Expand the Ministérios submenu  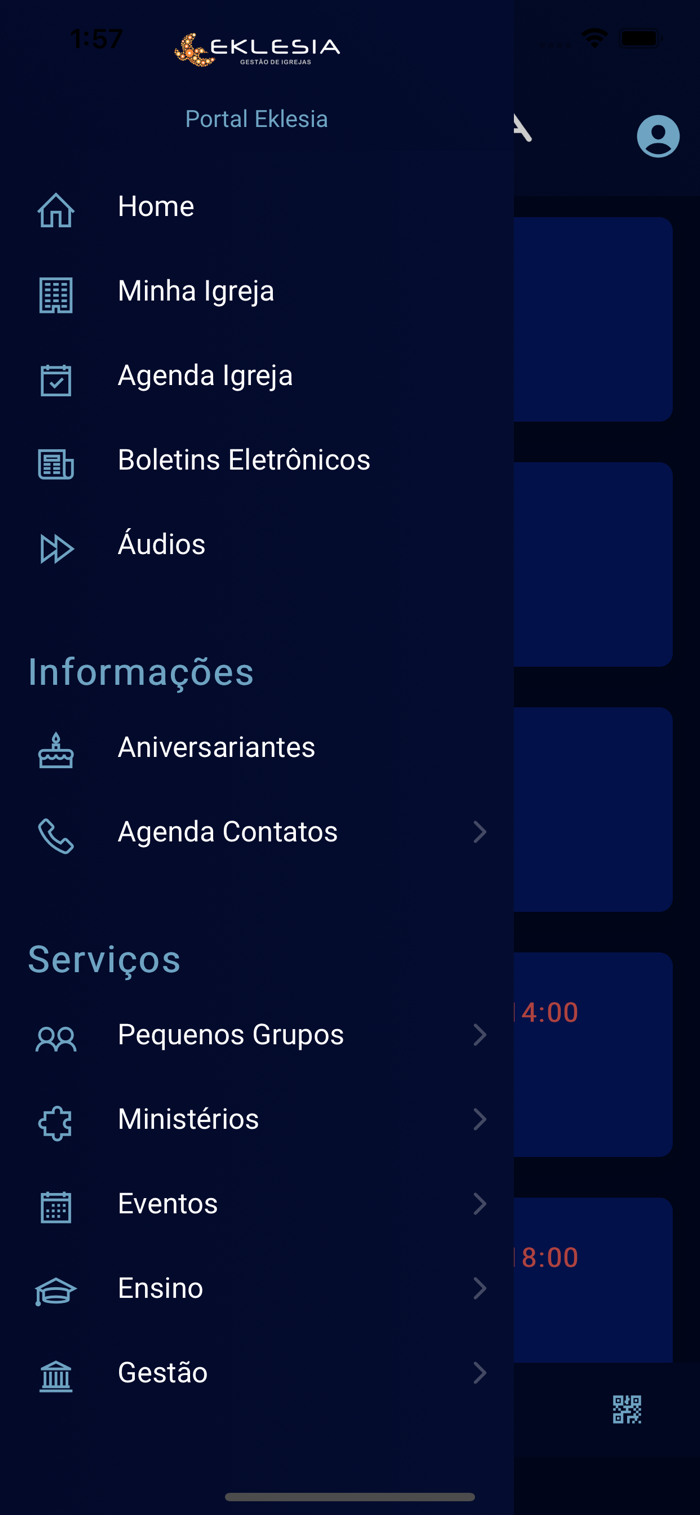coord(257,1120)
